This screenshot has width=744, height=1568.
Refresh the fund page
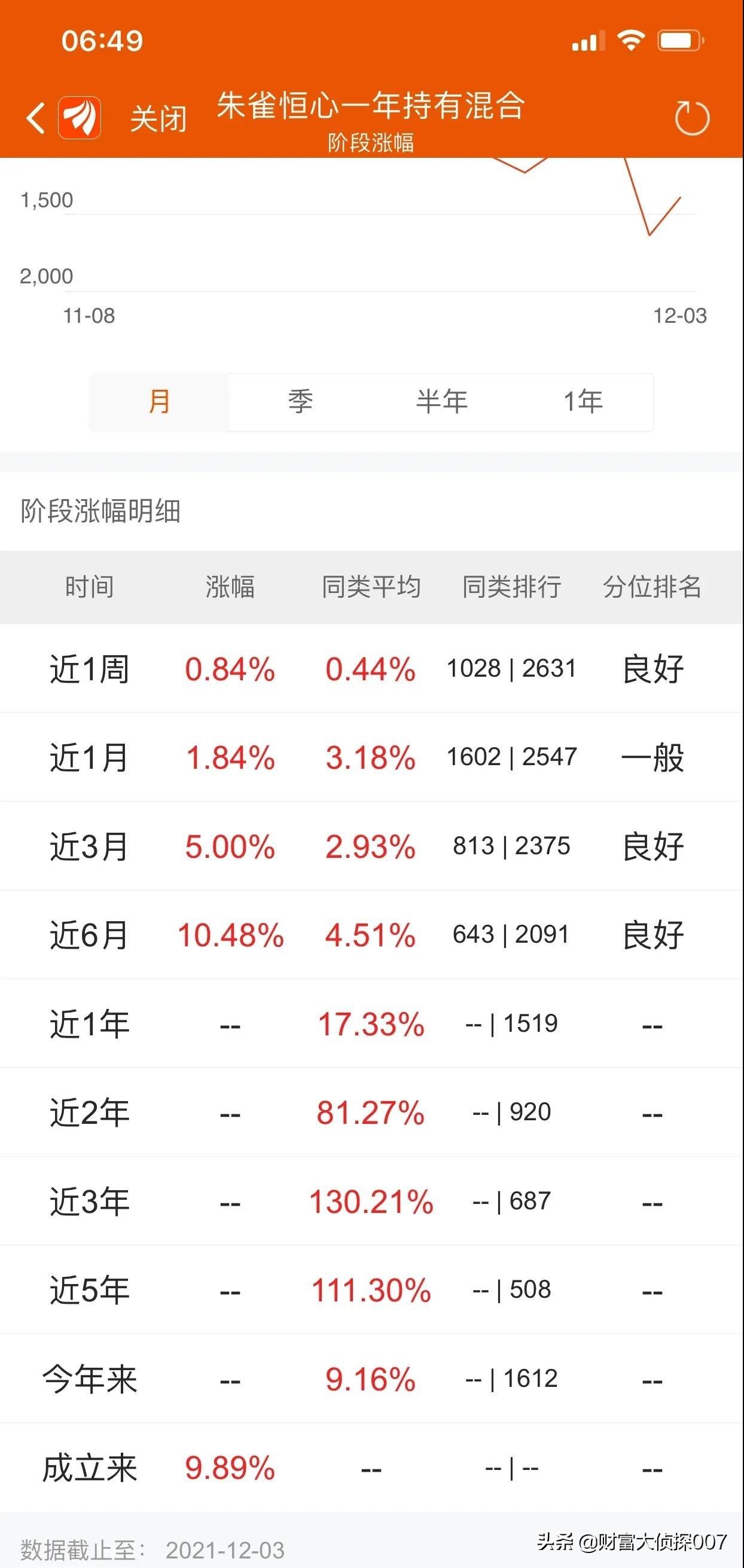691,118
